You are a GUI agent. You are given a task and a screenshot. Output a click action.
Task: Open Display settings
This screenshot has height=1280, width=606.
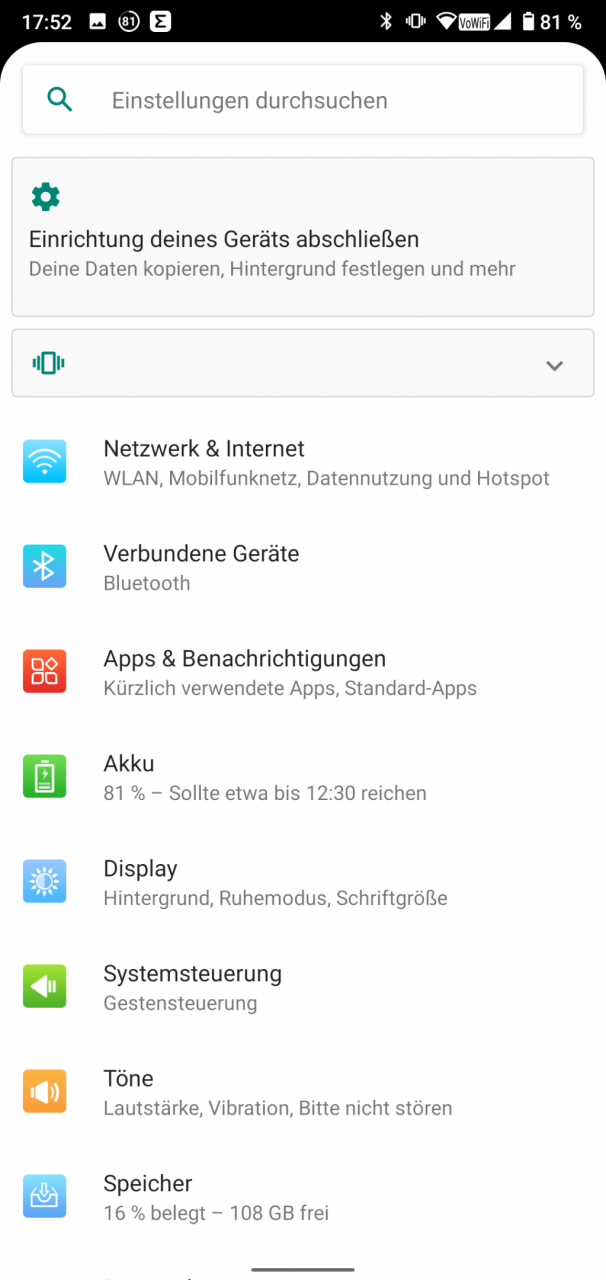[x=303, y=882]
